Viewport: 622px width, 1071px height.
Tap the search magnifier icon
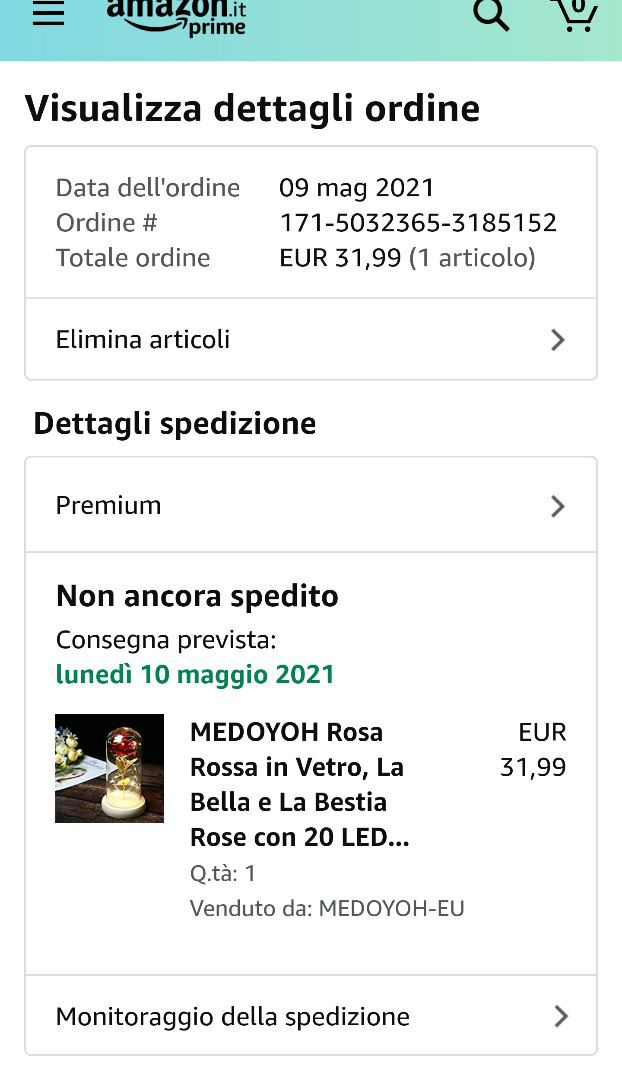[490, 15]
